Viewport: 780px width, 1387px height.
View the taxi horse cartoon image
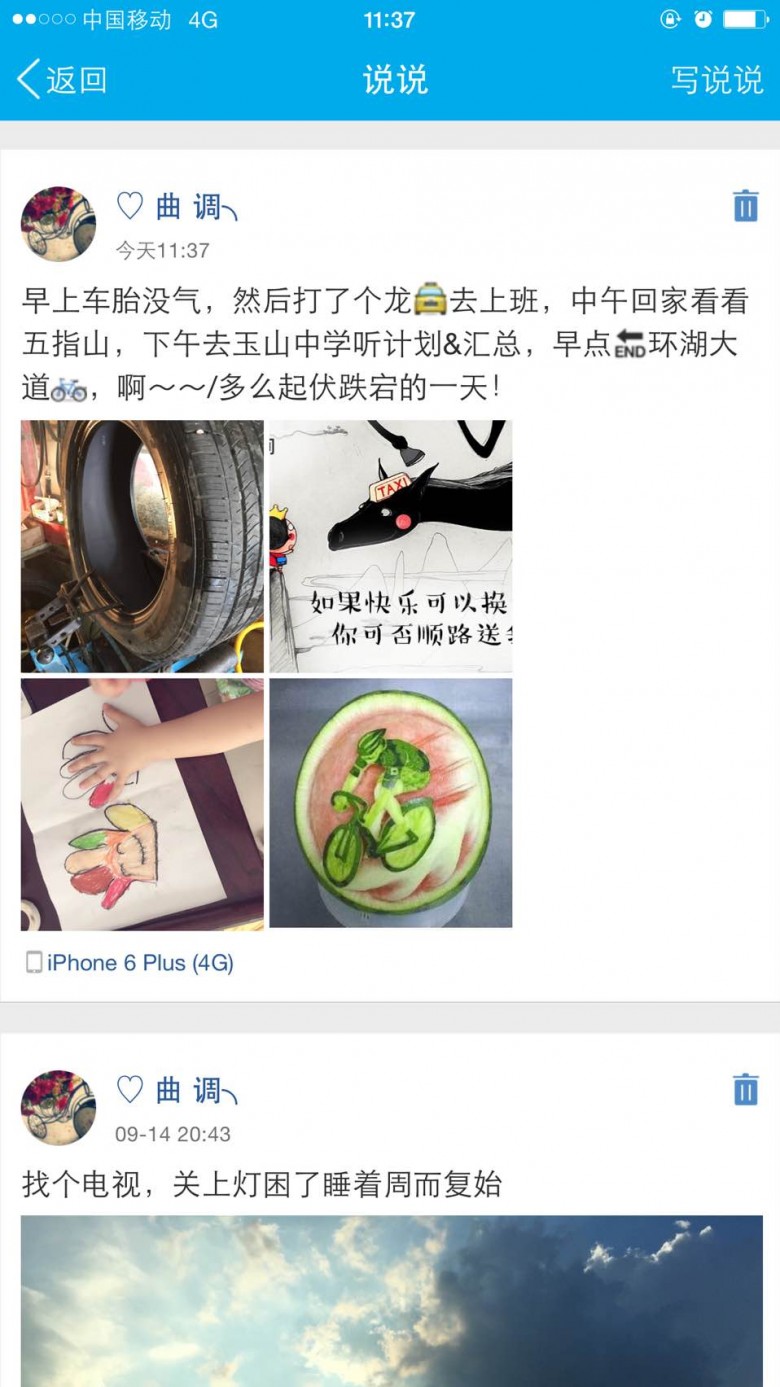[x=390, y=546]
